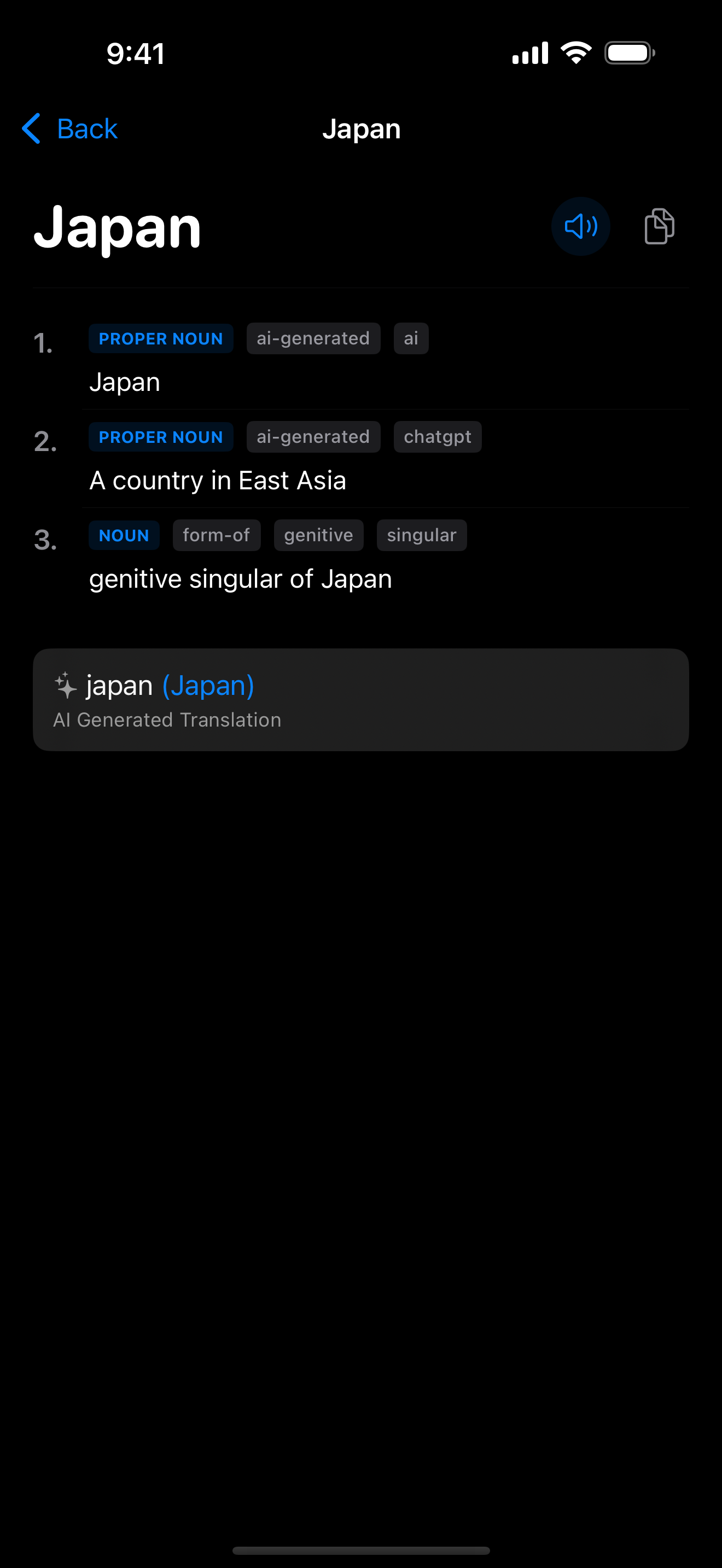This screenshot has height=1568, width=722.
Task: Play the pronunciation of Japan
Action: (580, 226)
